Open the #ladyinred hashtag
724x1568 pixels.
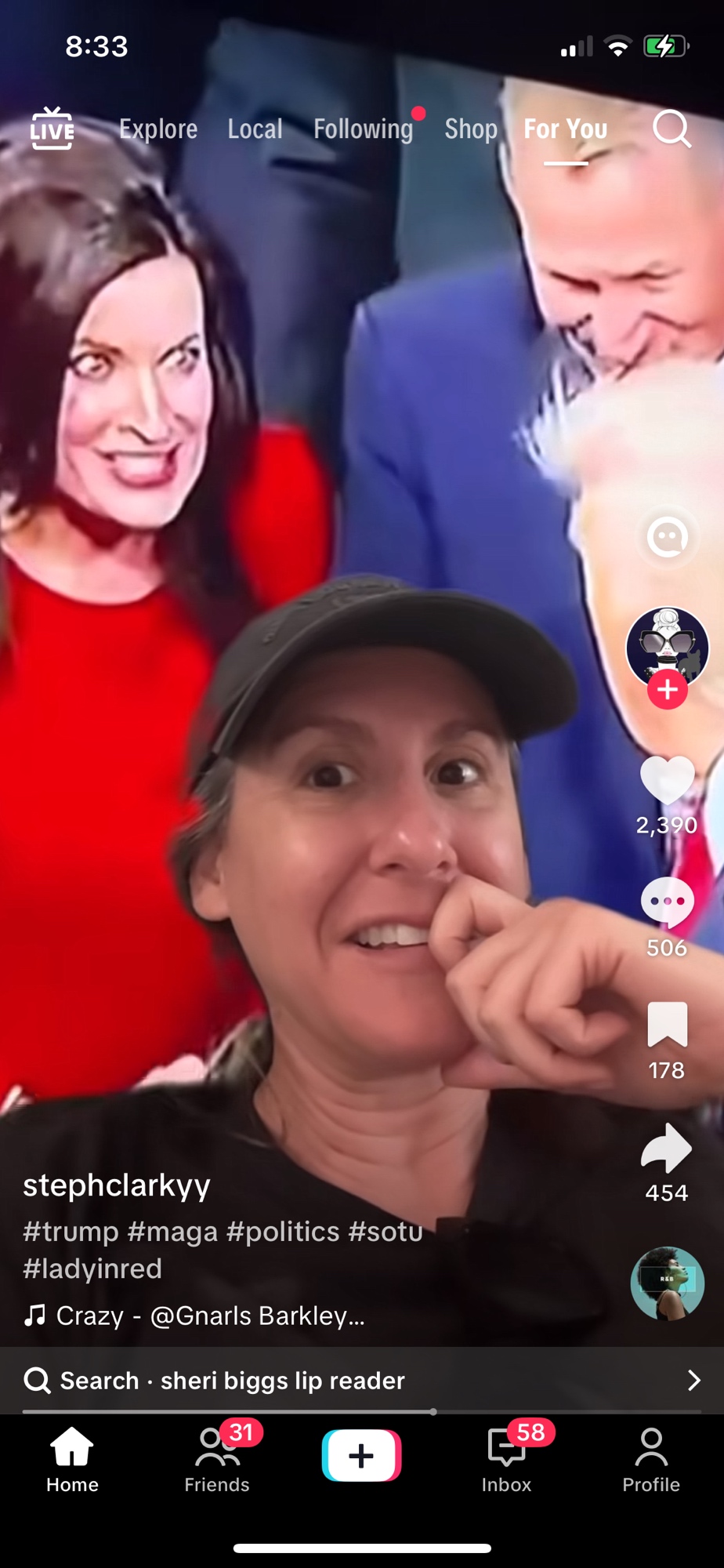92,1269
